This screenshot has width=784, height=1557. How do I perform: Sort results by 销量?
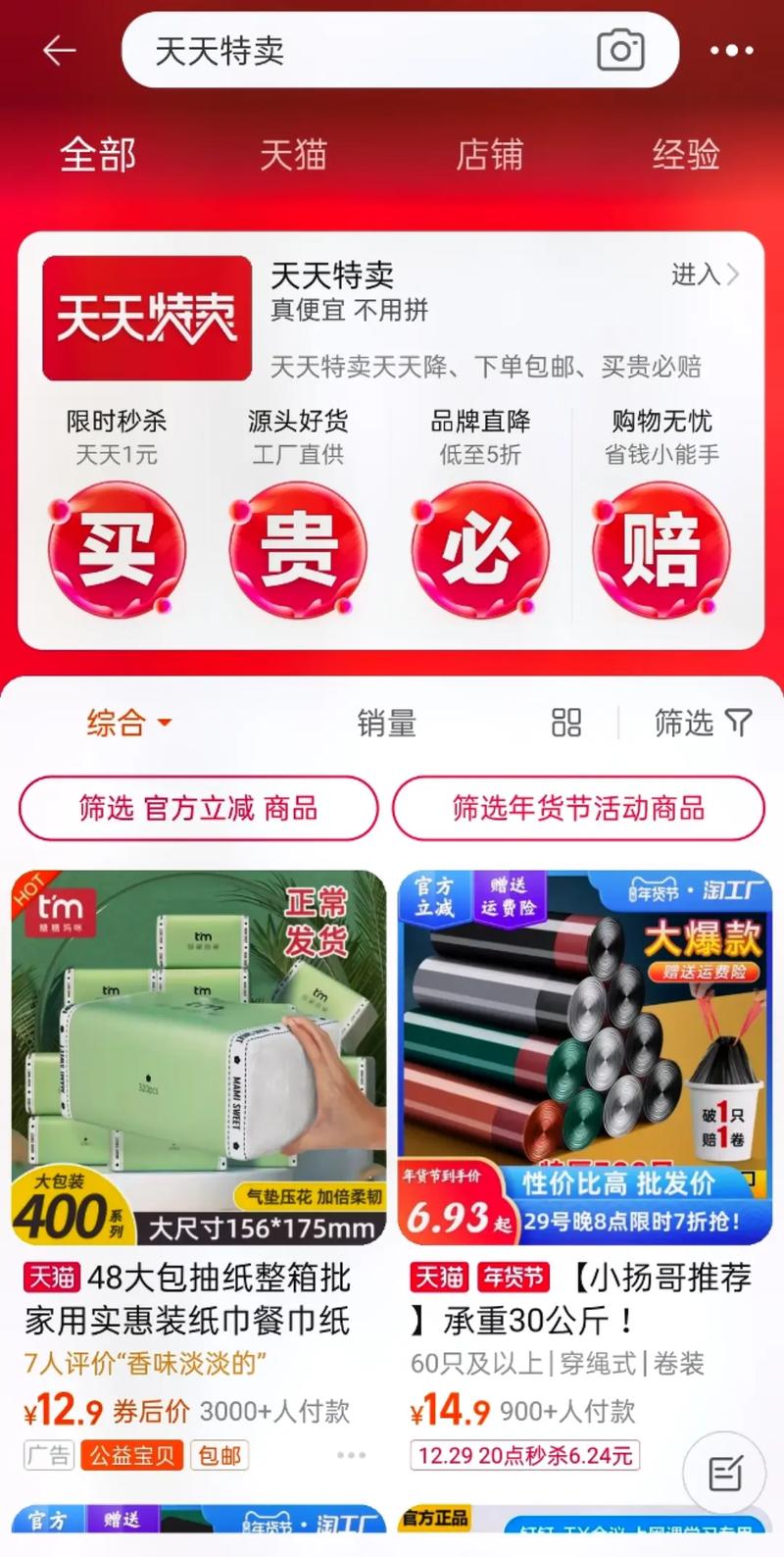(386, 724)
